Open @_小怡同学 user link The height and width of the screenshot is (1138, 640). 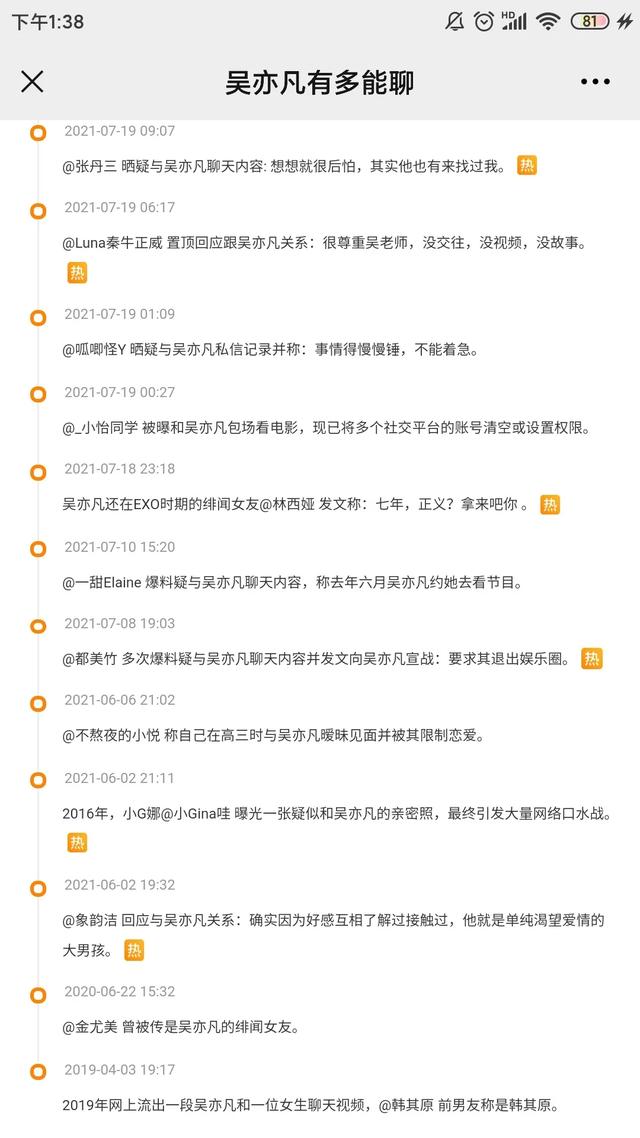pyautogui.click(x=100, y=427)
